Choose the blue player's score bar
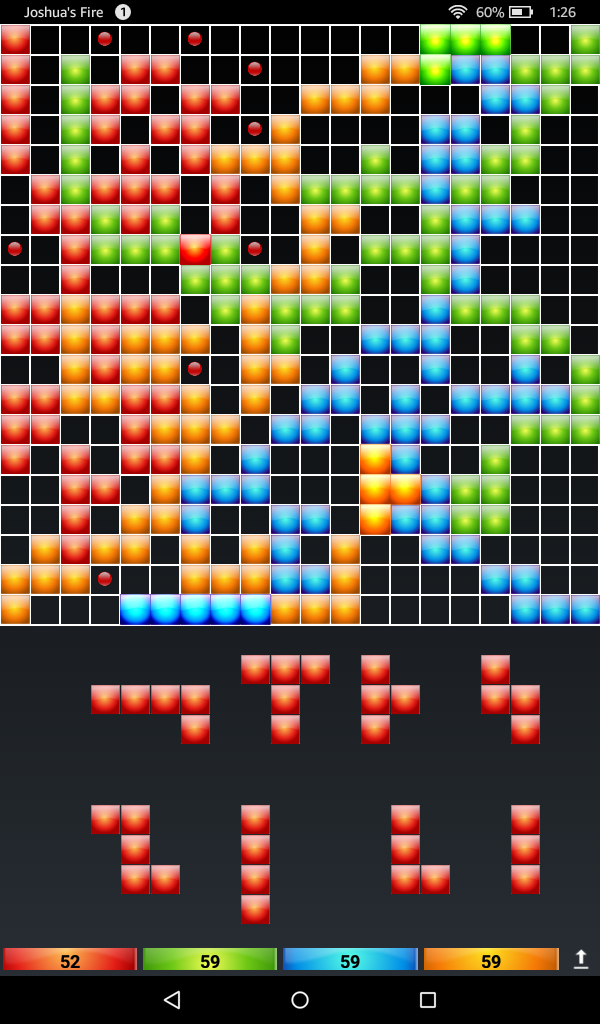Screen dimensions: 600x1024 350,960
